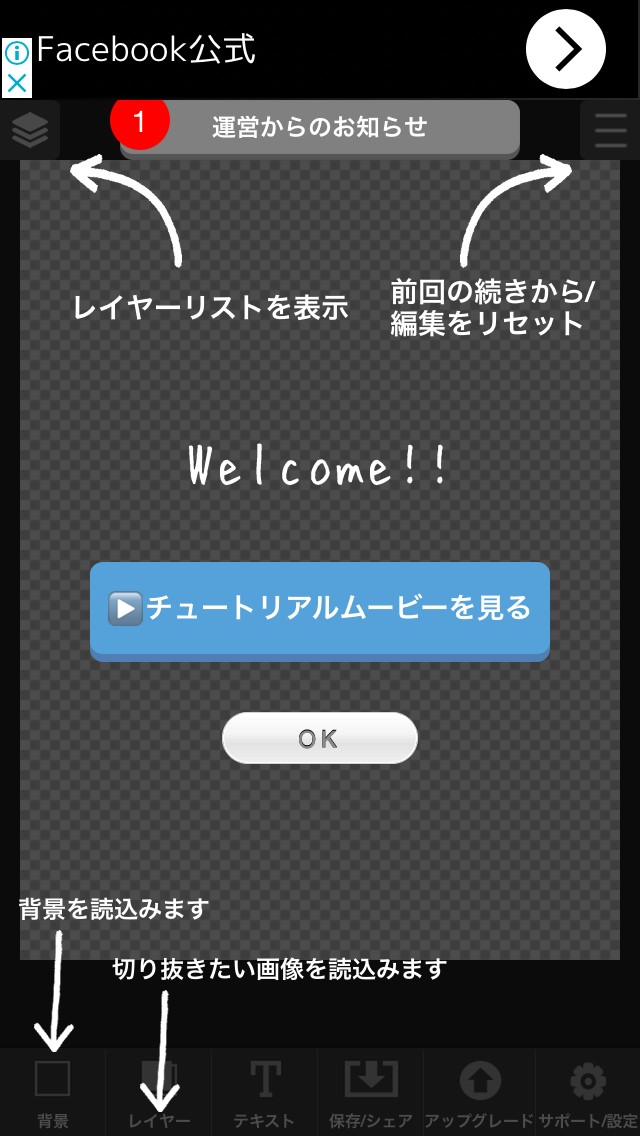Open the ad info icon
The height and width of the screenshot is (1136, 640).
[17, 53]
